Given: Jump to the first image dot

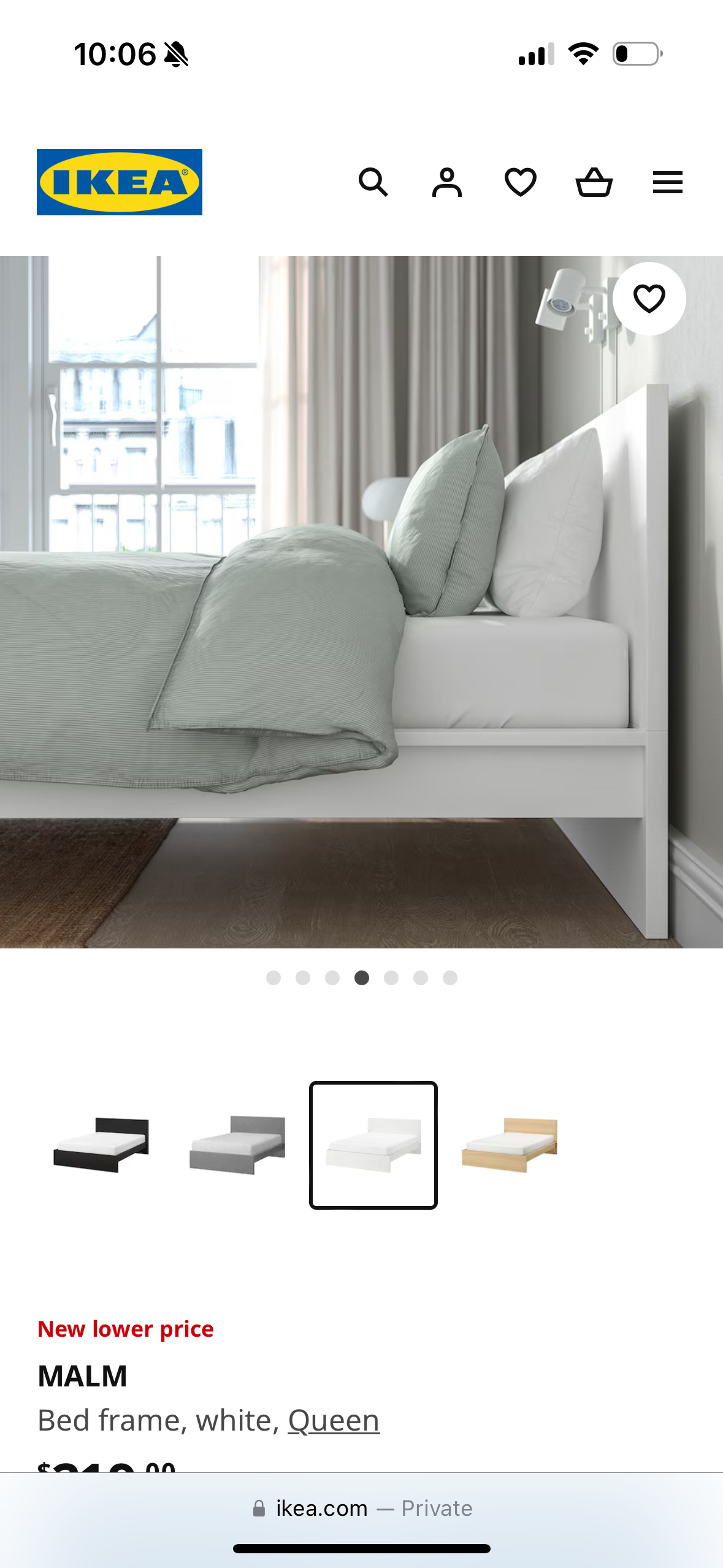Looking at the screenshot, I should coord(274,978).
